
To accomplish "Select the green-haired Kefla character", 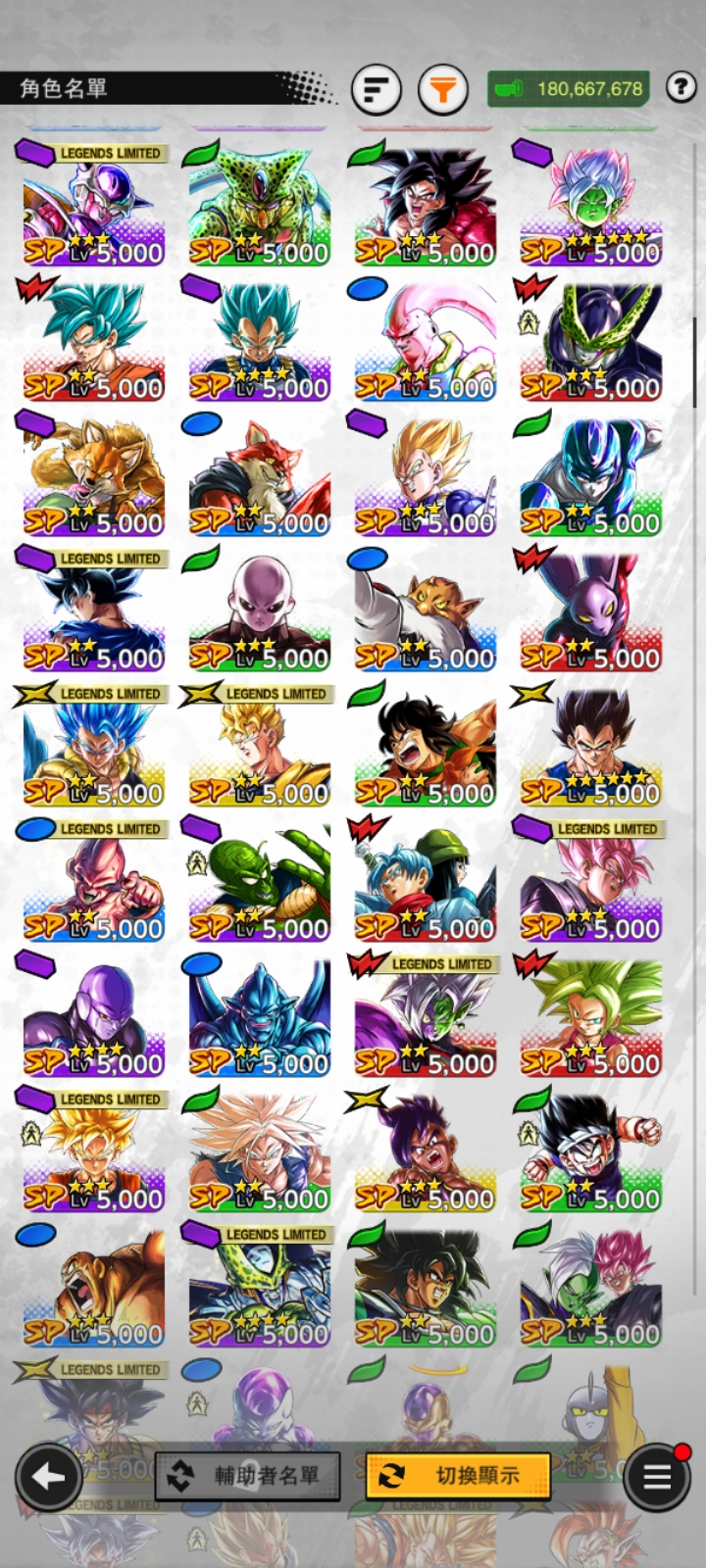I will coord(590,1017).
